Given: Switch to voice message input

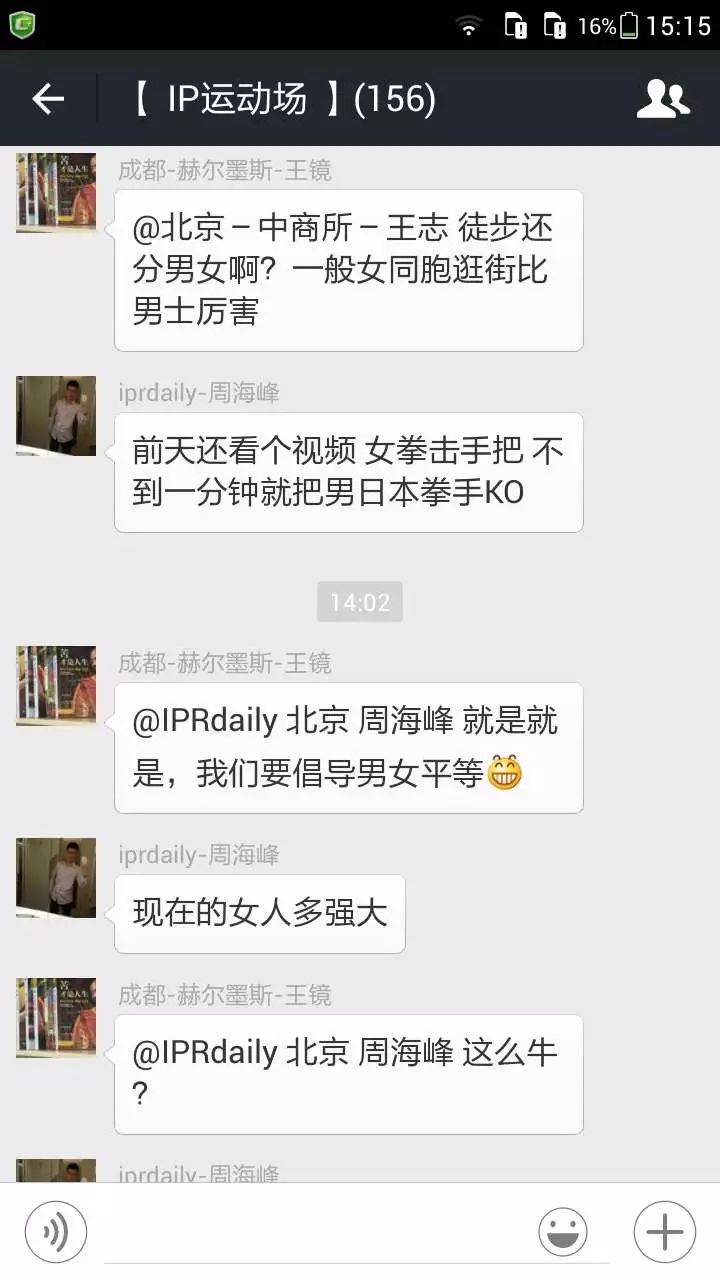Looking at the screenshot, I should [56, 1232].
